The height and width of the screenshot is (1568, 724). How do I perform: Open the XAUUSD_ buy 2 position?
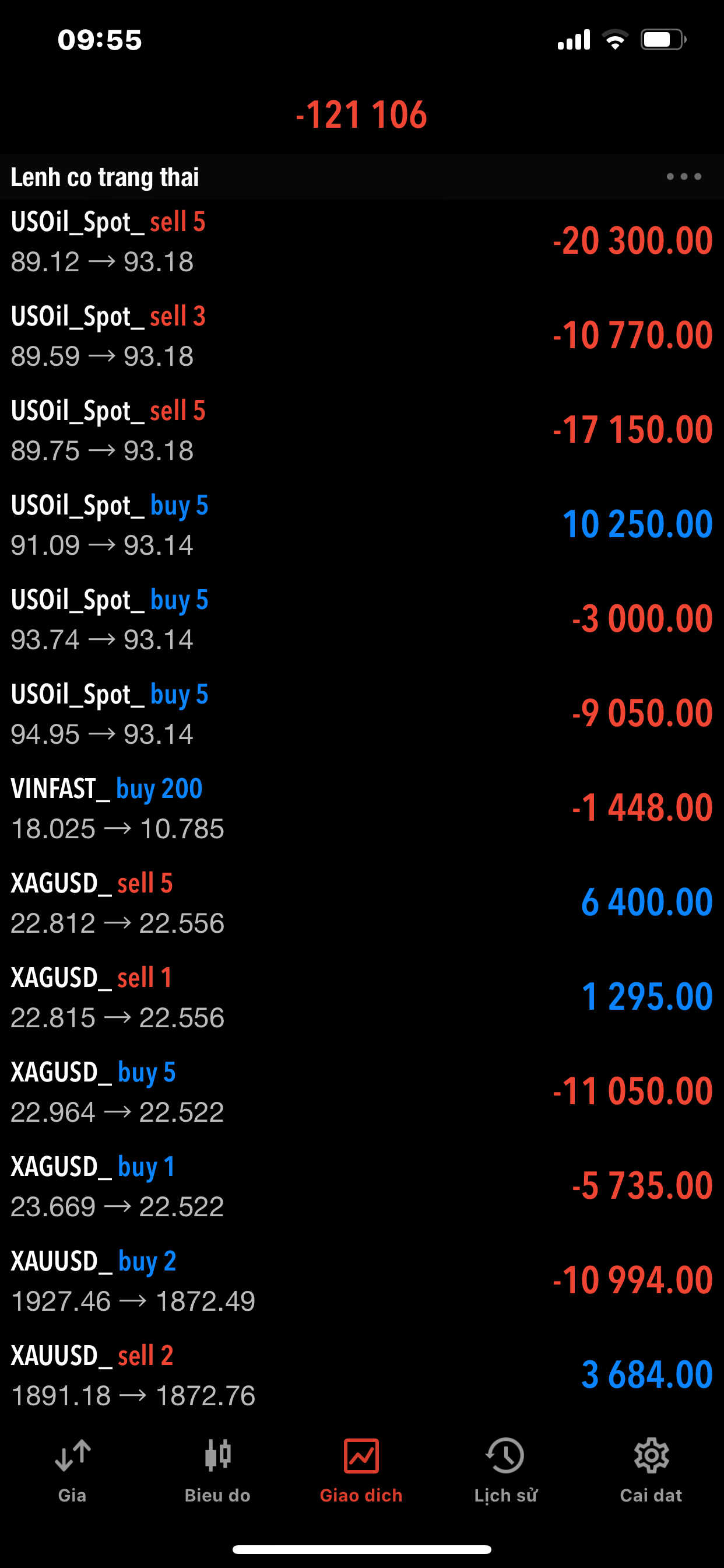361,1280
